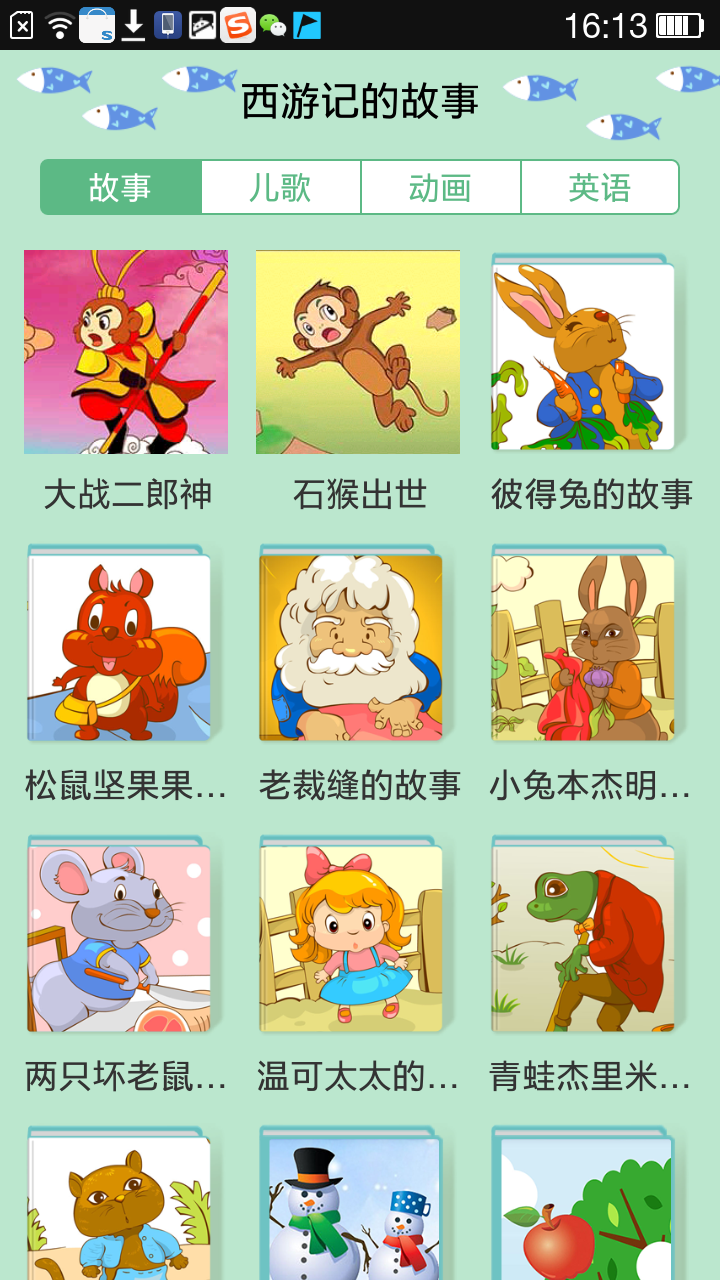This screenshot has width=720, height=1280.
Task: Switch to the 儿歌 tab
Action: 281,187
